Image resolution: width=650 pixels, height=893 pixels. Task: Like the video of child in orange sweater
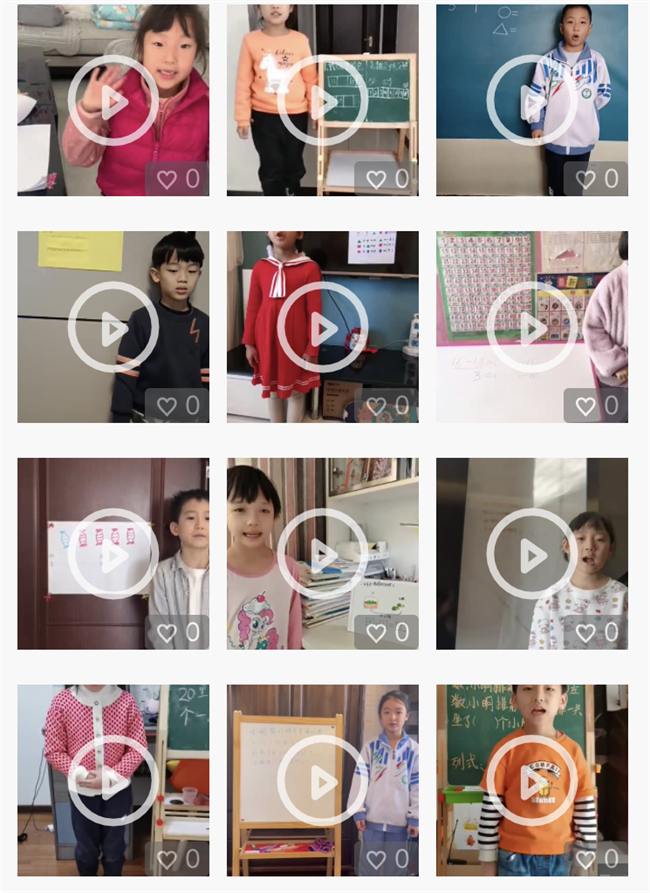pyautogui.click(x=376, y=179)
